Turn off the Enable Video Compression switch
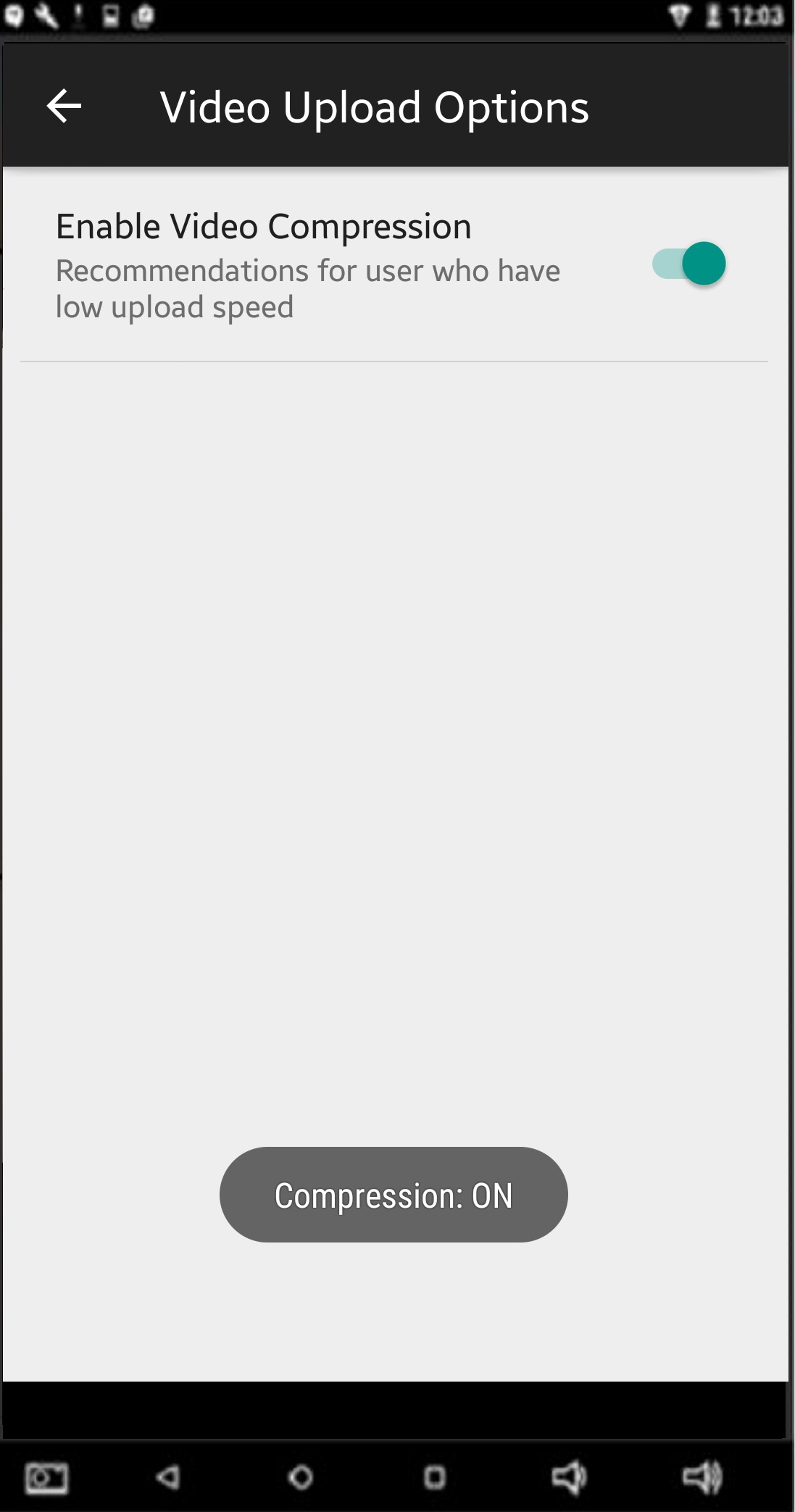Image resolution: width=795 pixels, height=1512 pixels. (x=688, y=264)
